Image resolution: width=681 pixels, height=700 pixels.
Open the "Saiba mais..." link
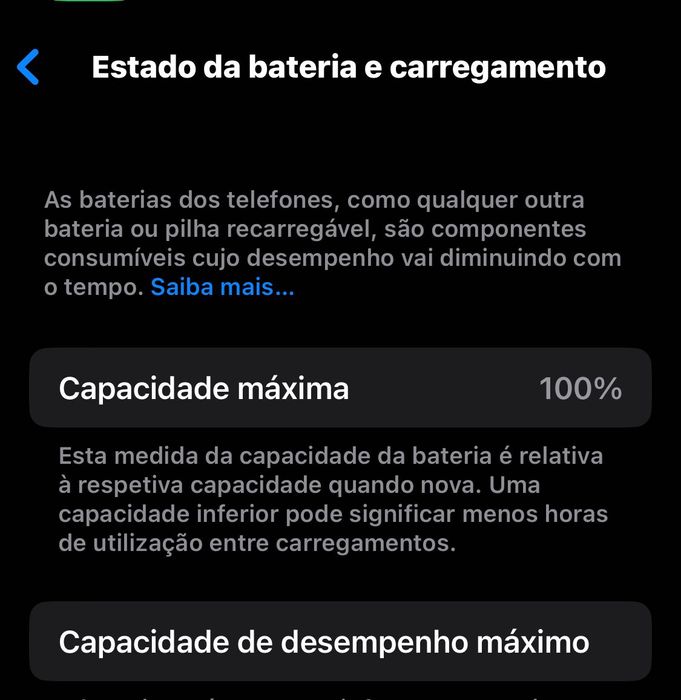[x=222, y=288]
